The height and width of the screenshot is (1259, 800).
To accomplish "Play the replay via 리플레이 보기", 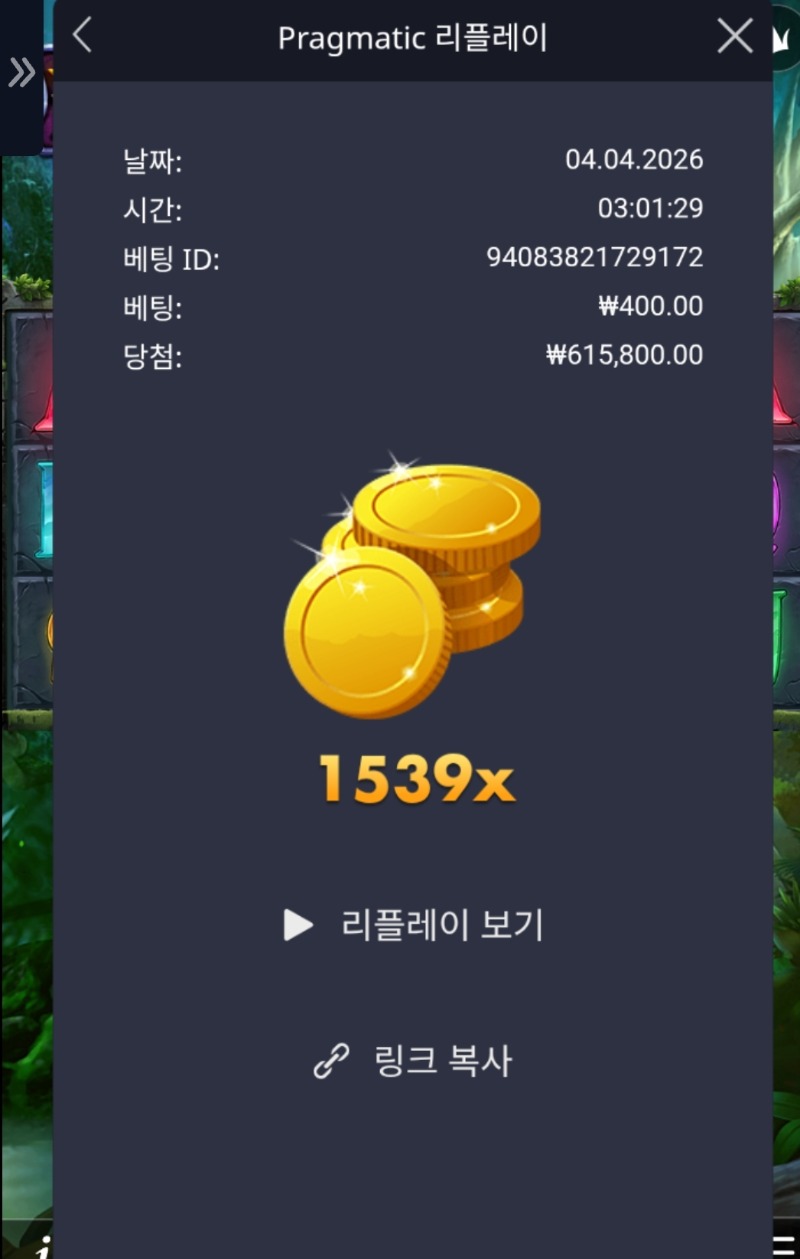I will coord(413,925).
